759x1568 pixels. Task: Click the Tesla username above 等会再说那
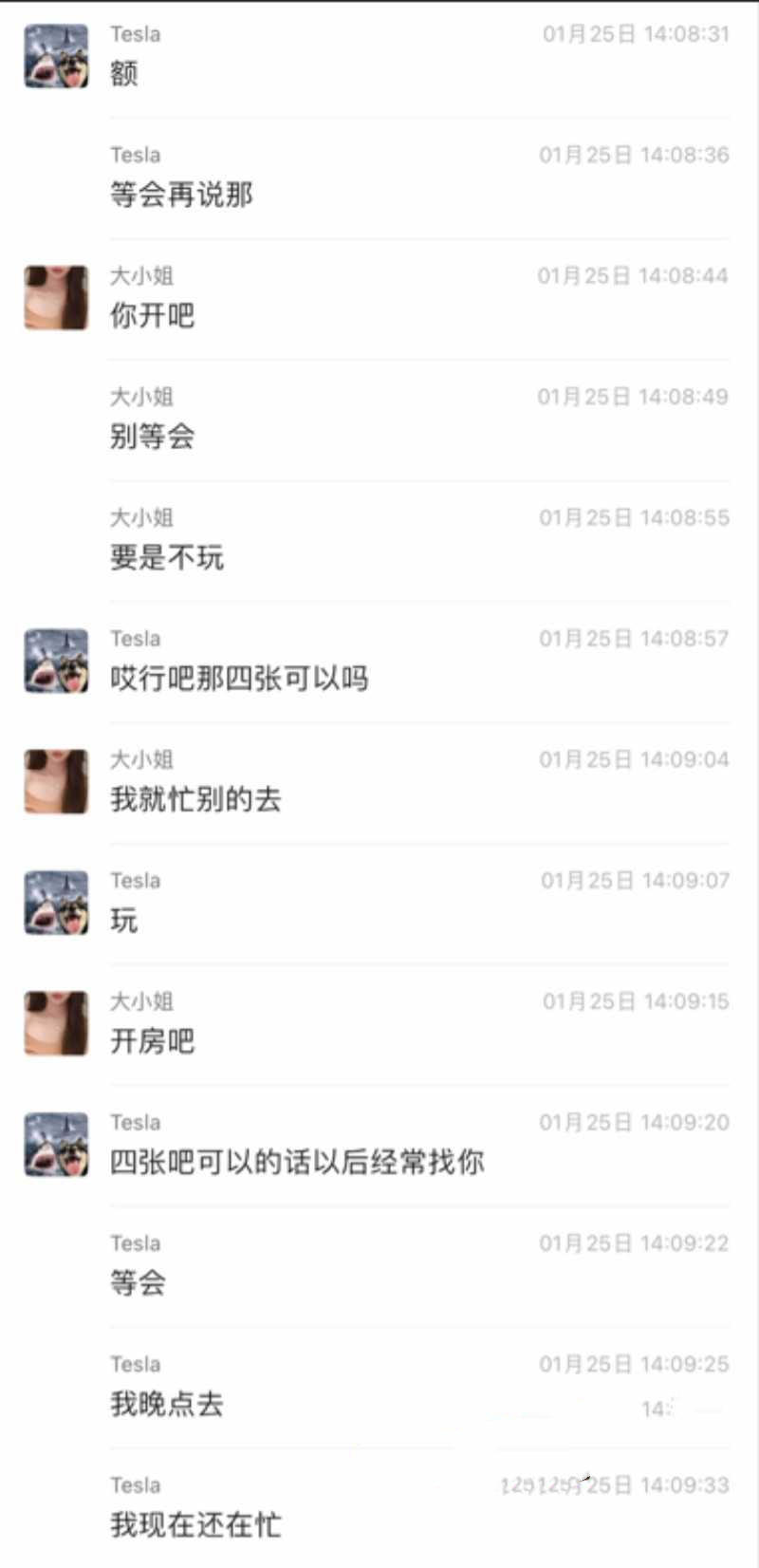pyautogui.click(x=134, y=155)
